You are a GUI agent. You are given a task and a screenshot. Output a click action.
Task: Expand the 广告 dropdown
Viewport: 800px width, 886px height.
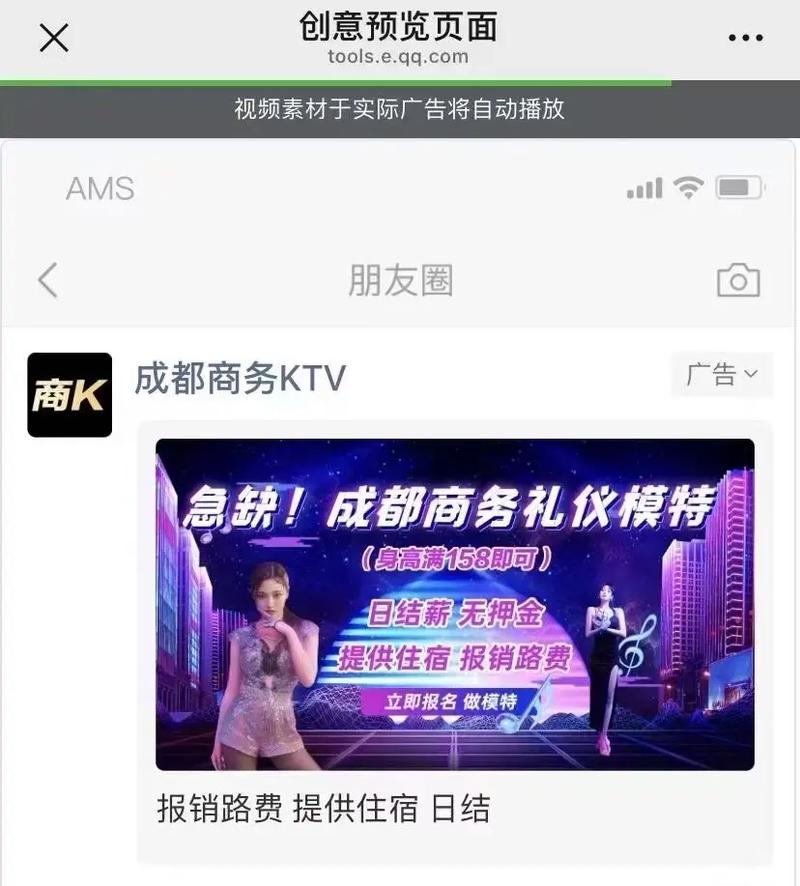click(x=722, y=375)
